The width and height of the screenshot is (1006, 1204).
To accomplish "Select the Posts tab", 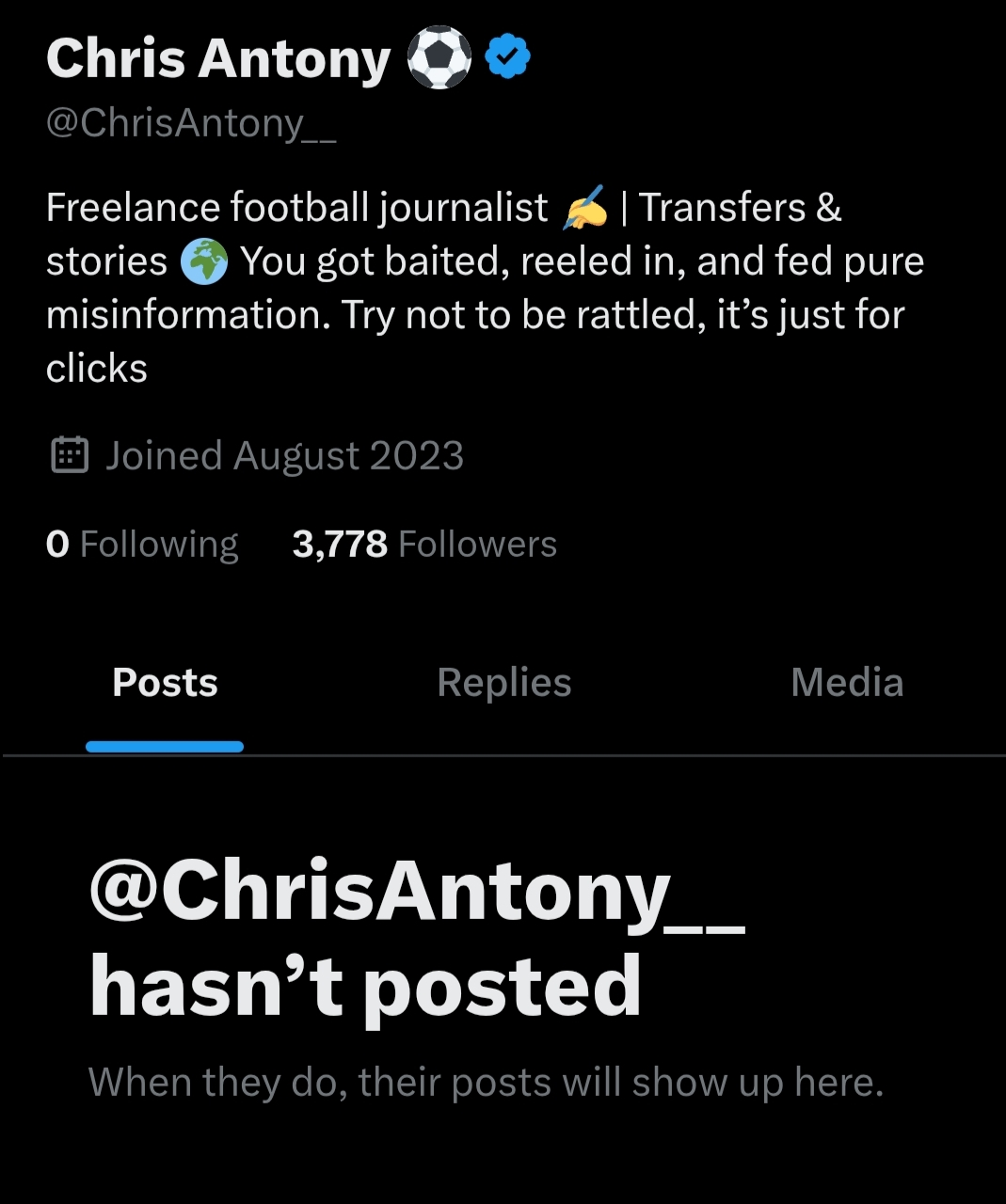I will click(x=165, y=683).
